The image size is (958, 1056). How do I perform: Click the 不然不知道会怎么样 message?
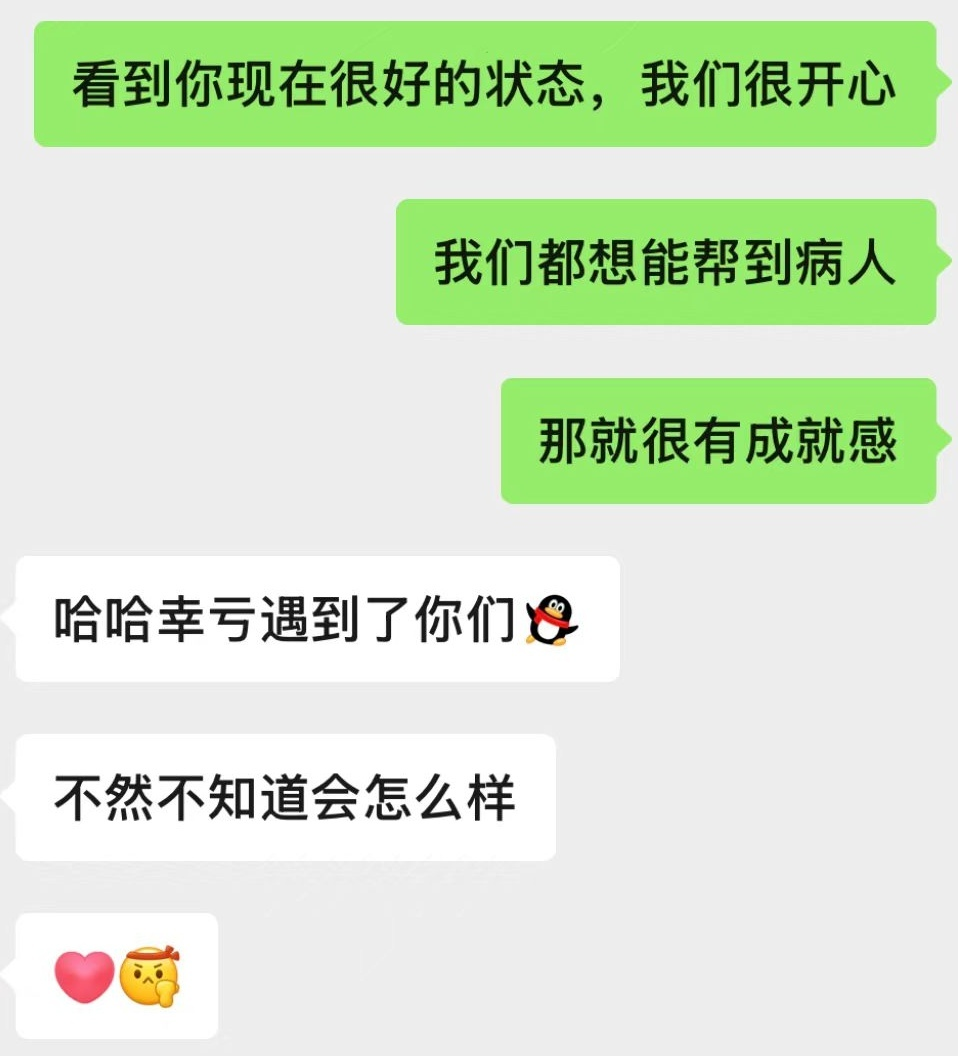point(285,798)
